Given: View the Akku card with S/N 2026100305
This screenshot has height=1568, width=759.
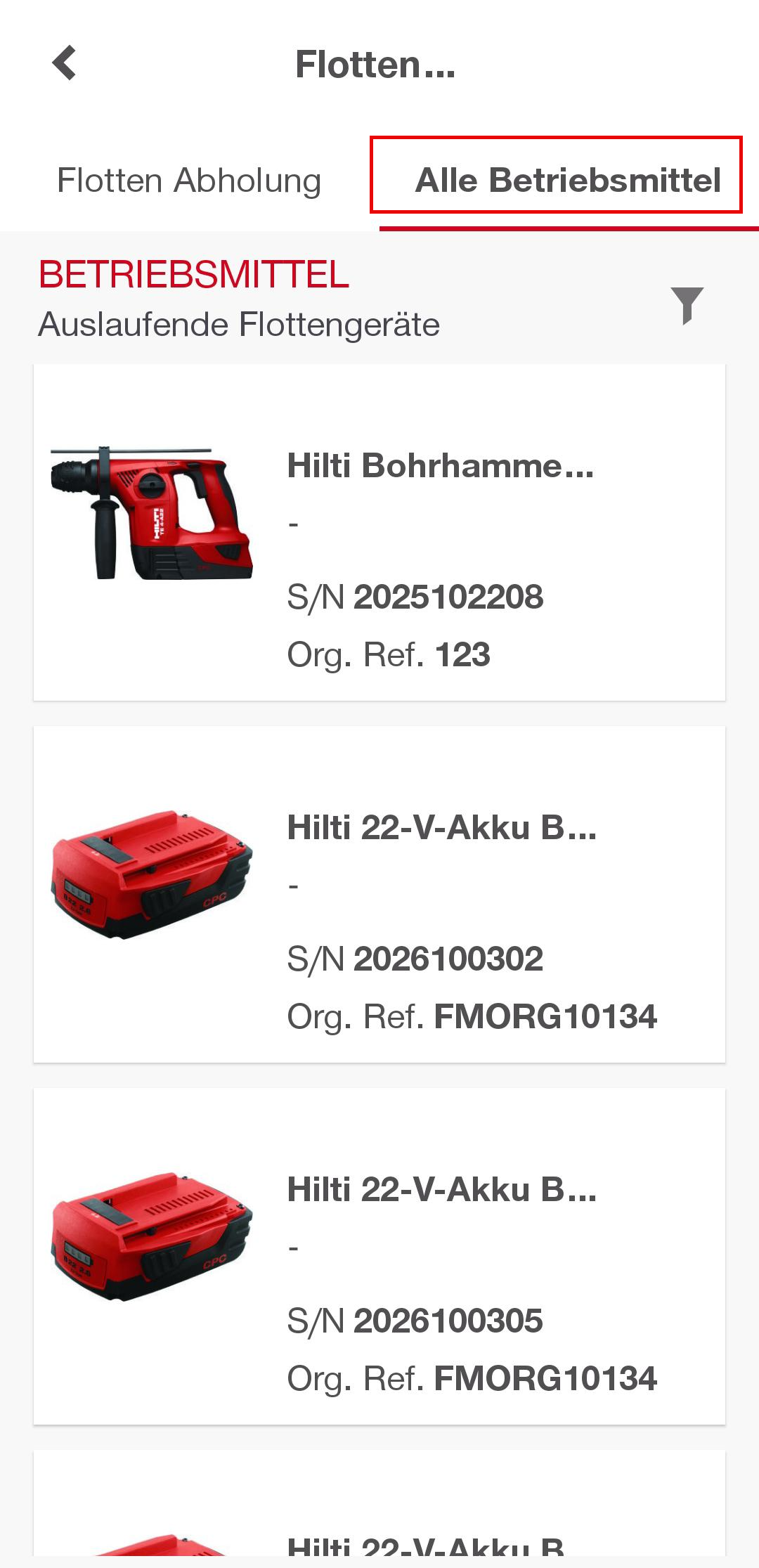Looking at the screenshot, I should [x=379, y=1256].
